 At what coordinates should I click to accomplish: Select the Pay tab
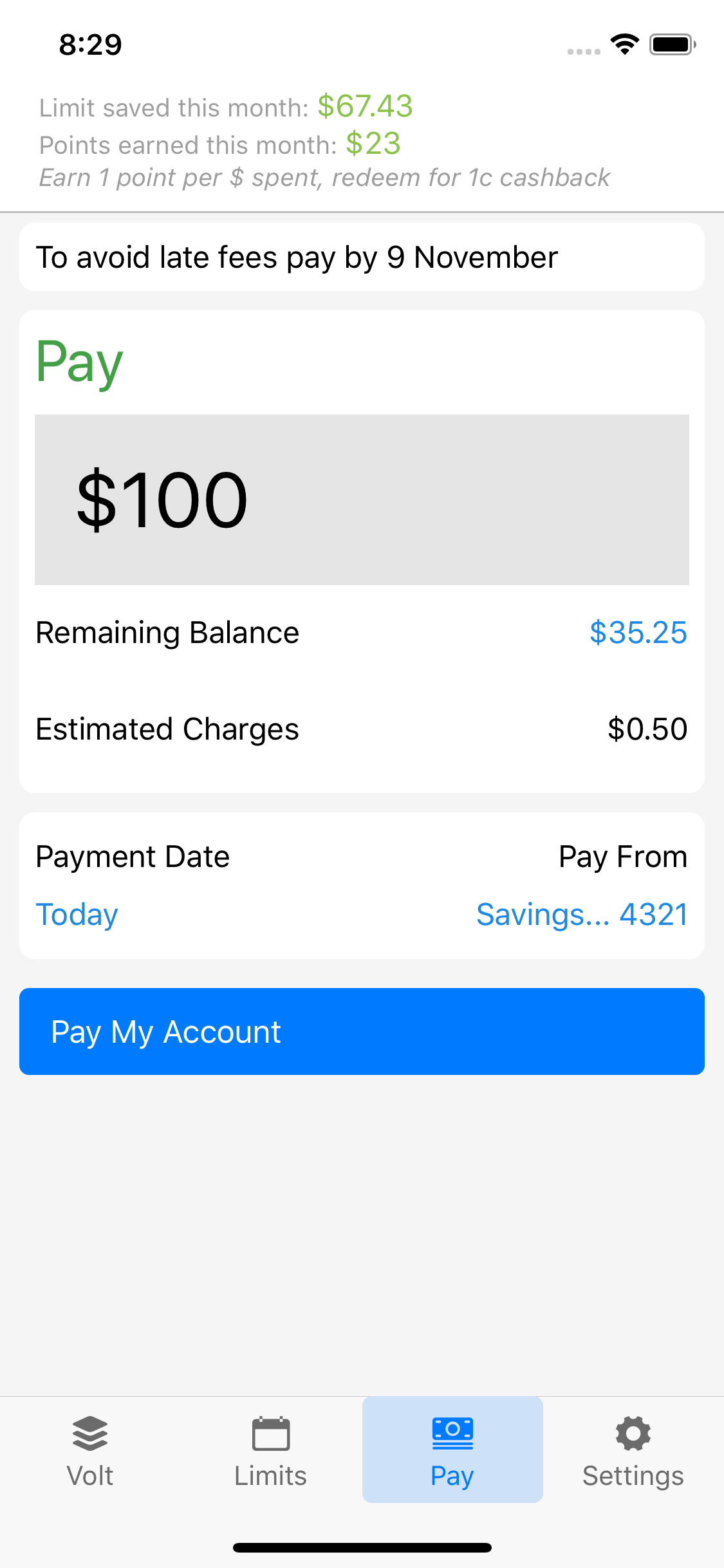coord(452,1450)
